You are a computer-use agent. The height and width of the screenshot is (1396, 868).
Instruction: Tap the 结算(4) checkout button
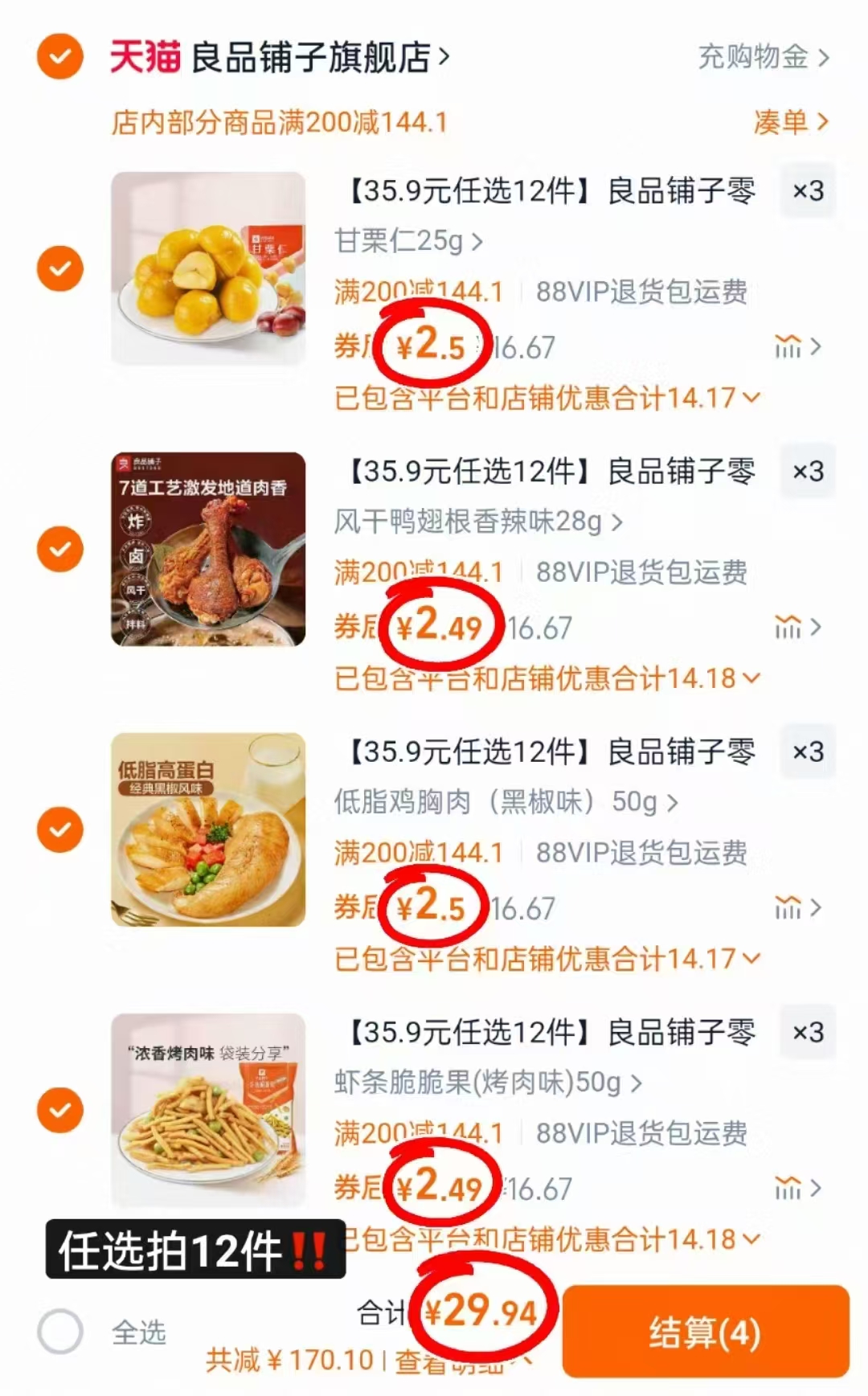706,1332
